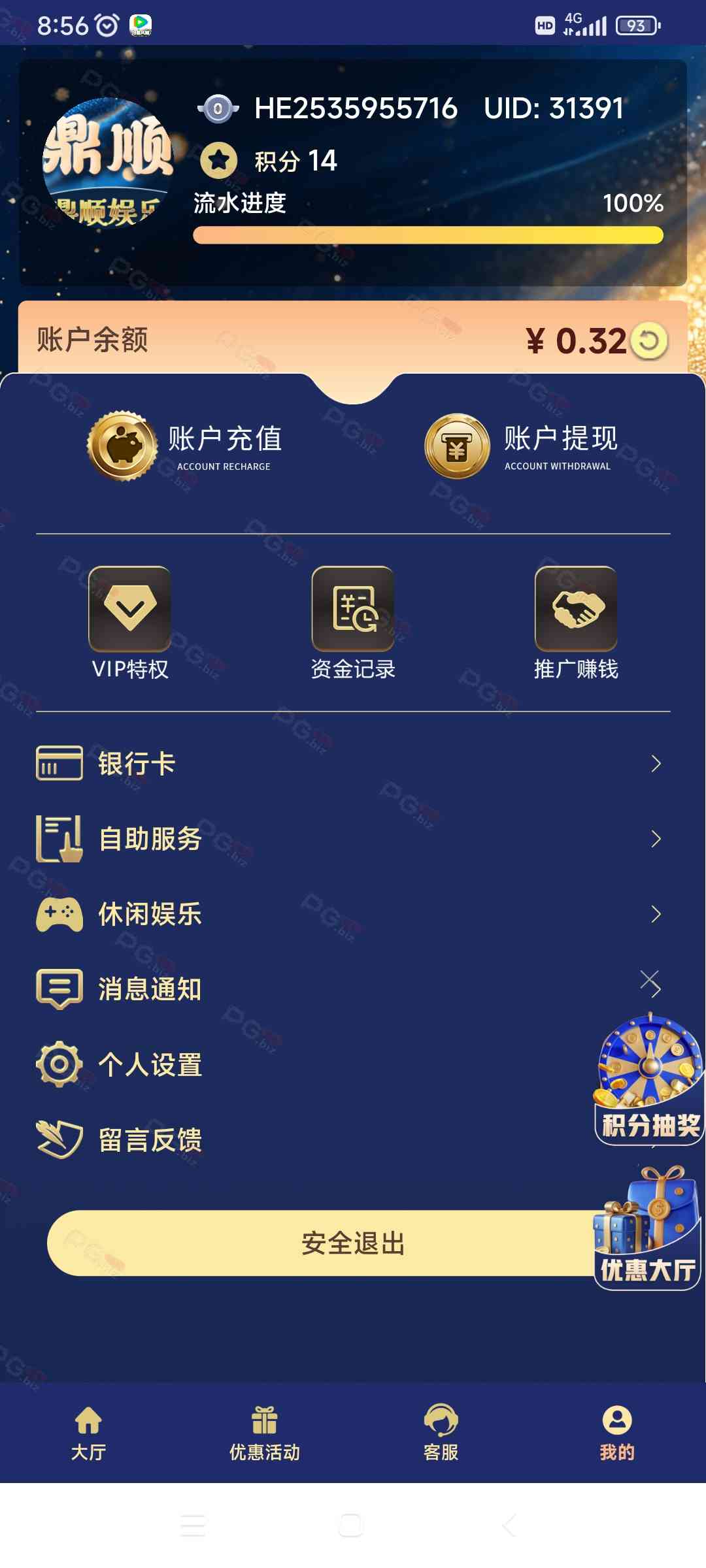
Task: Refresh the account balance
Action: click(648, 341)
